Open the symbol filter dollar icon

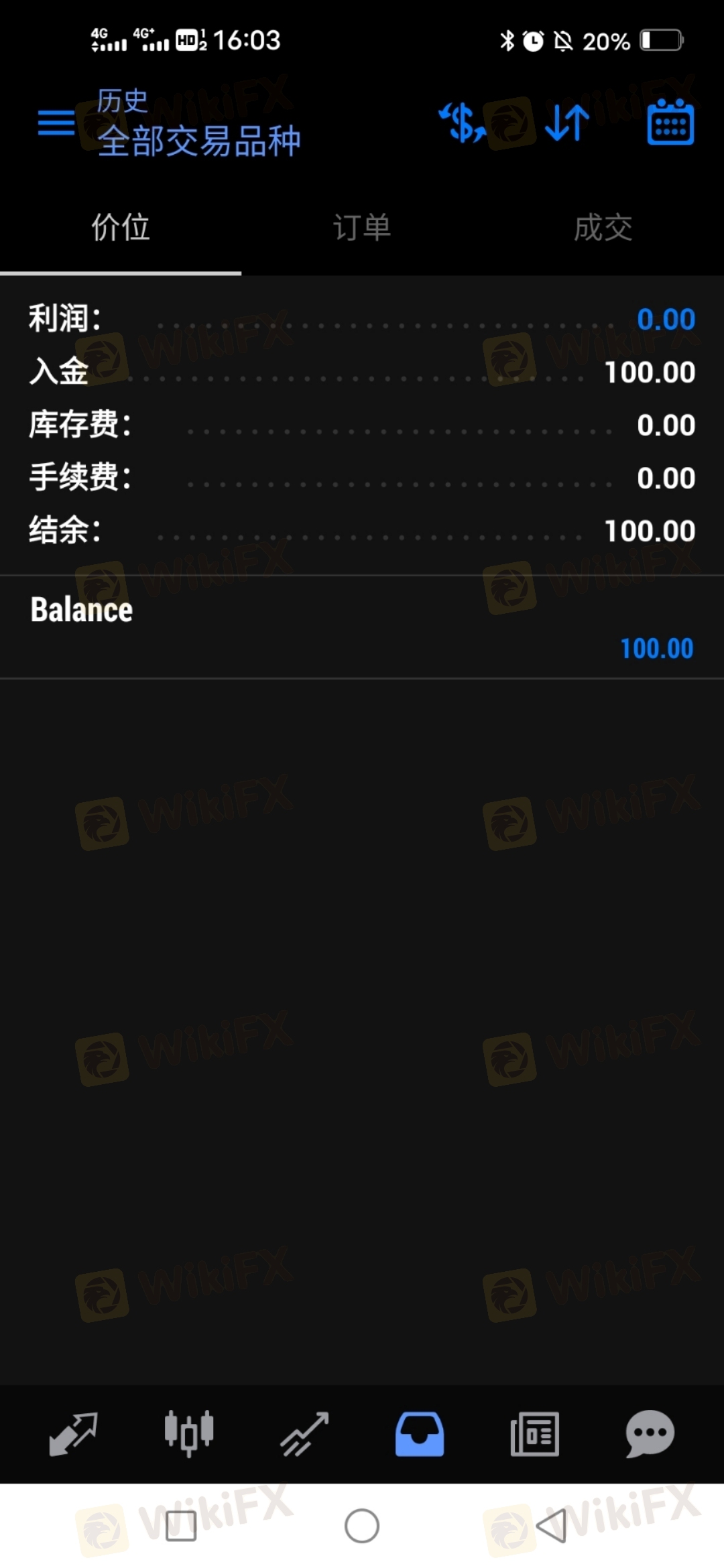[462, 123]
